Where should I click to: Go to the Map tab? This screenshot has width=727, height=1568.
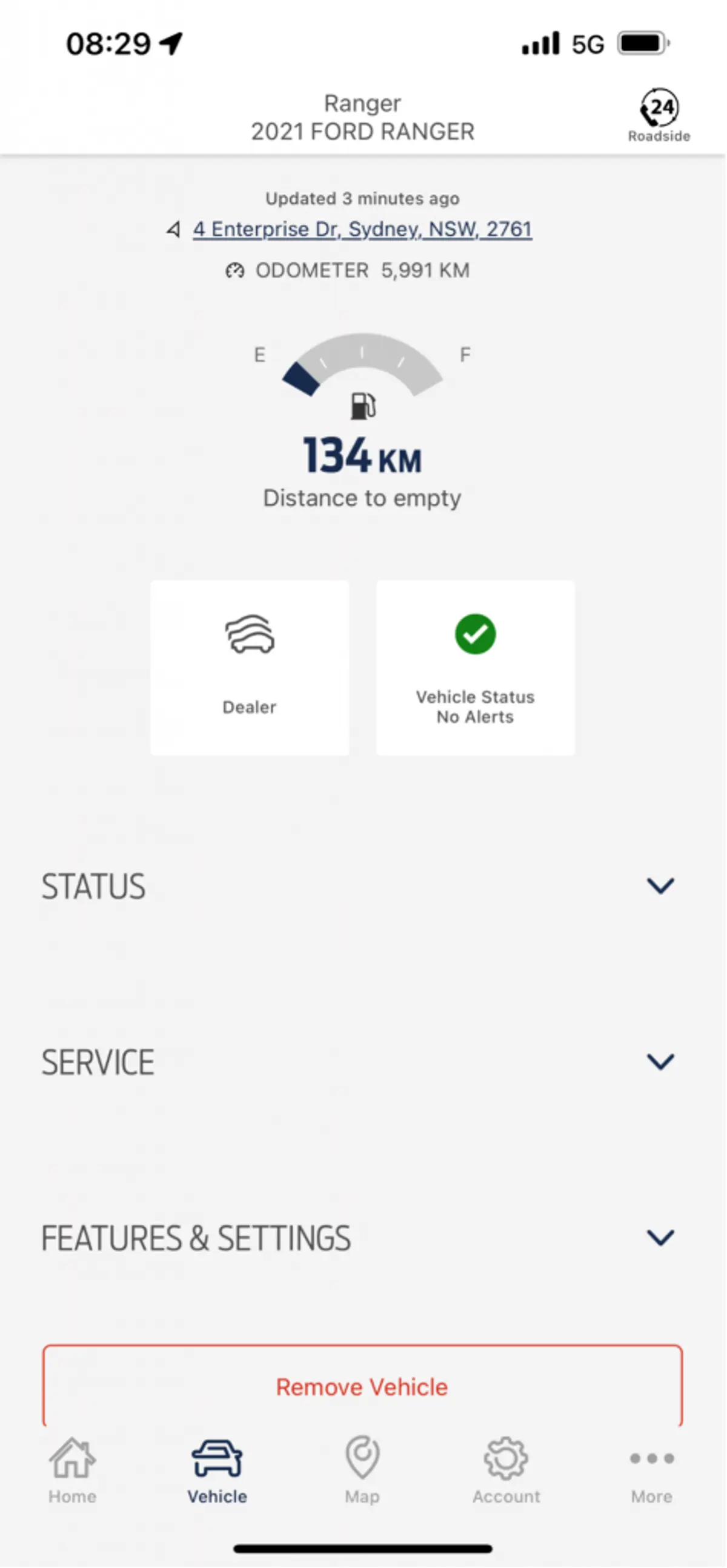coord(362,1469)
